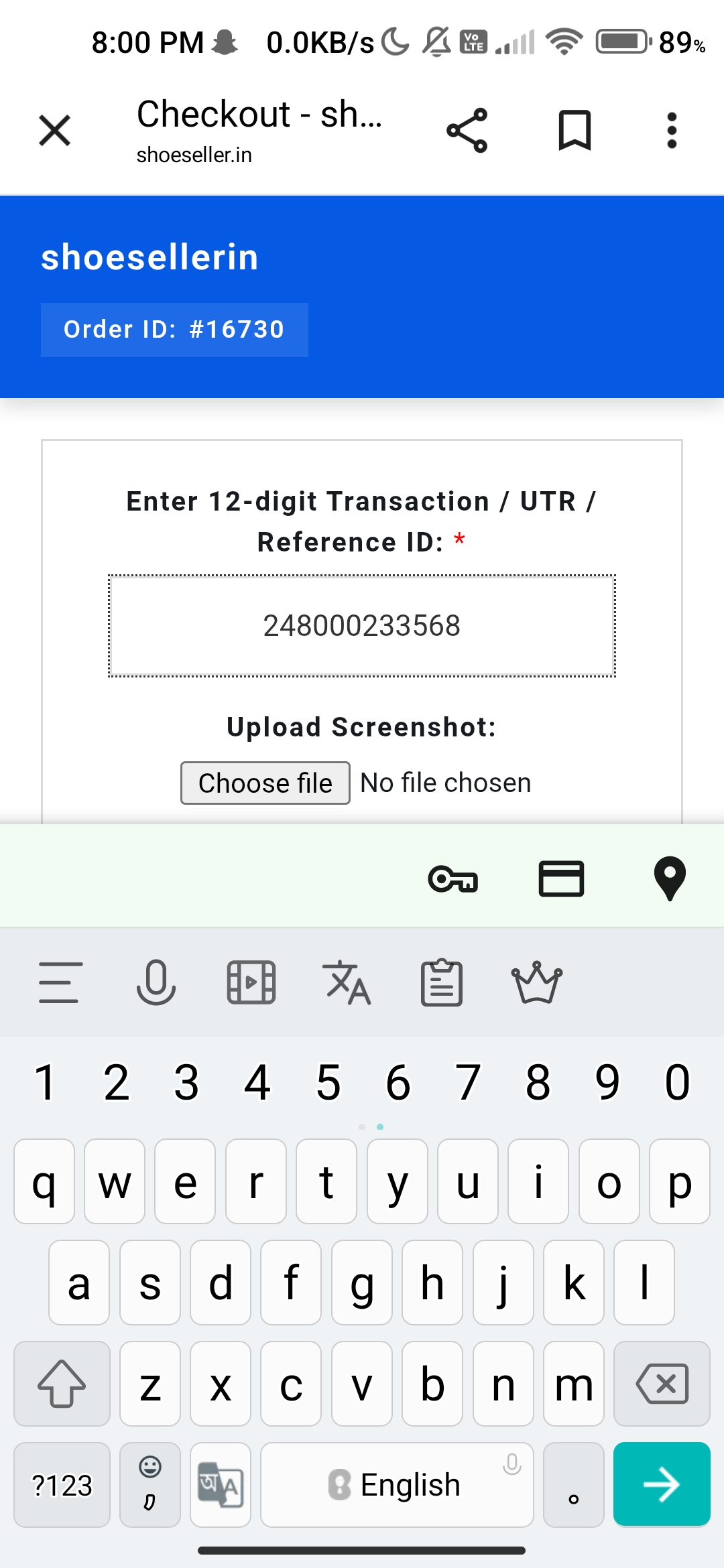
Task: Edit the Transaction/UTR reference ID field
Action: [x=362, y=626]
